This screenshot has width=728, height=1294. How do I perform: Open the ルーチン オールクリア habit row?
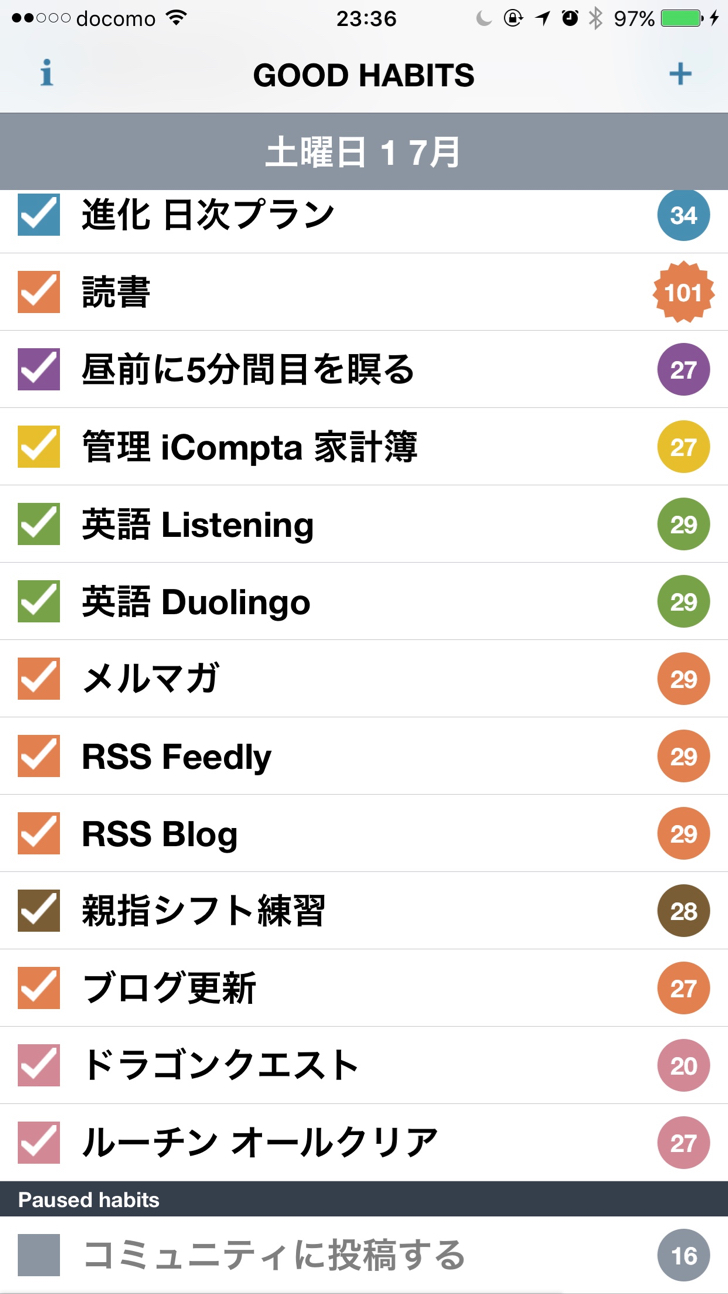click(x=364, y=1143)
